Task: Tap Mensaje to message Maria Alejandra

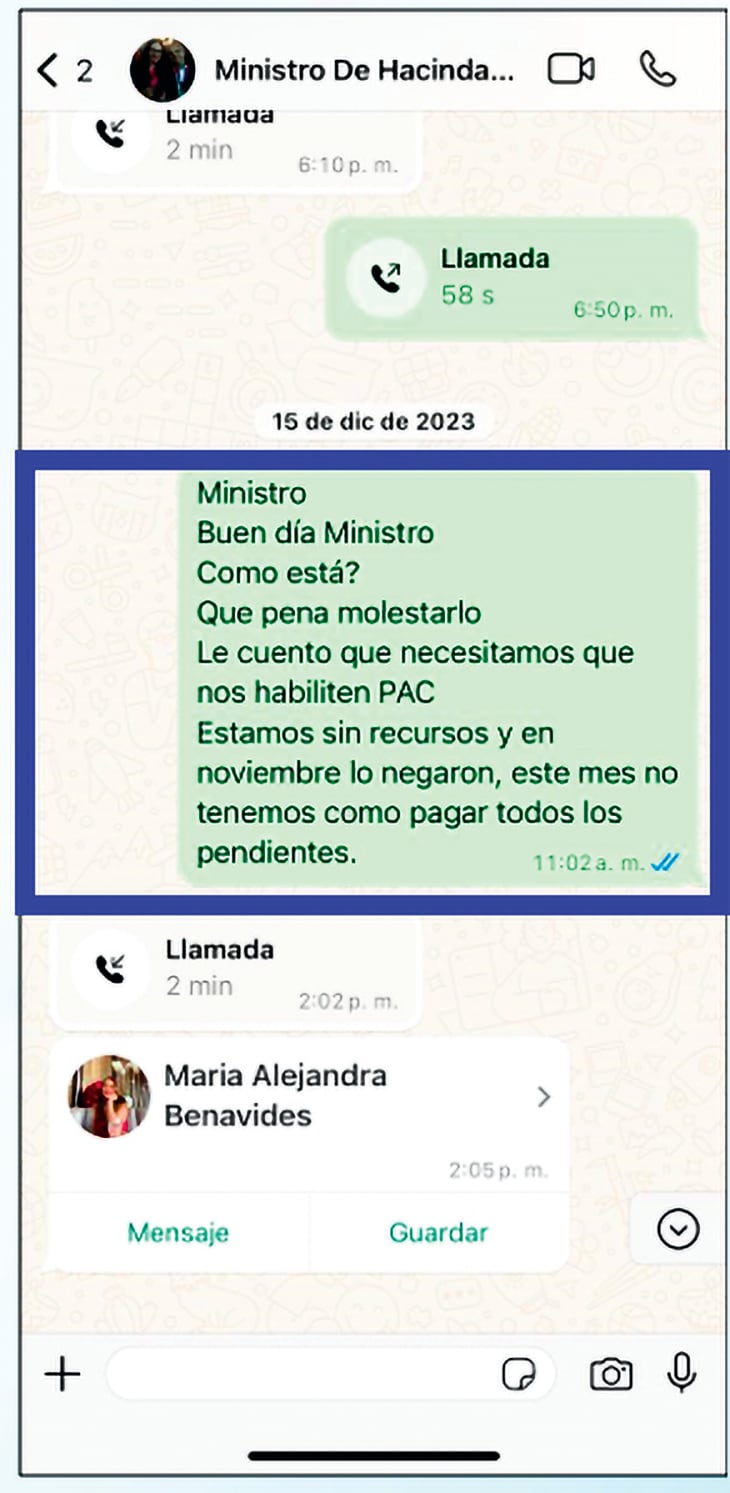Action: (x=177, y=1233)
